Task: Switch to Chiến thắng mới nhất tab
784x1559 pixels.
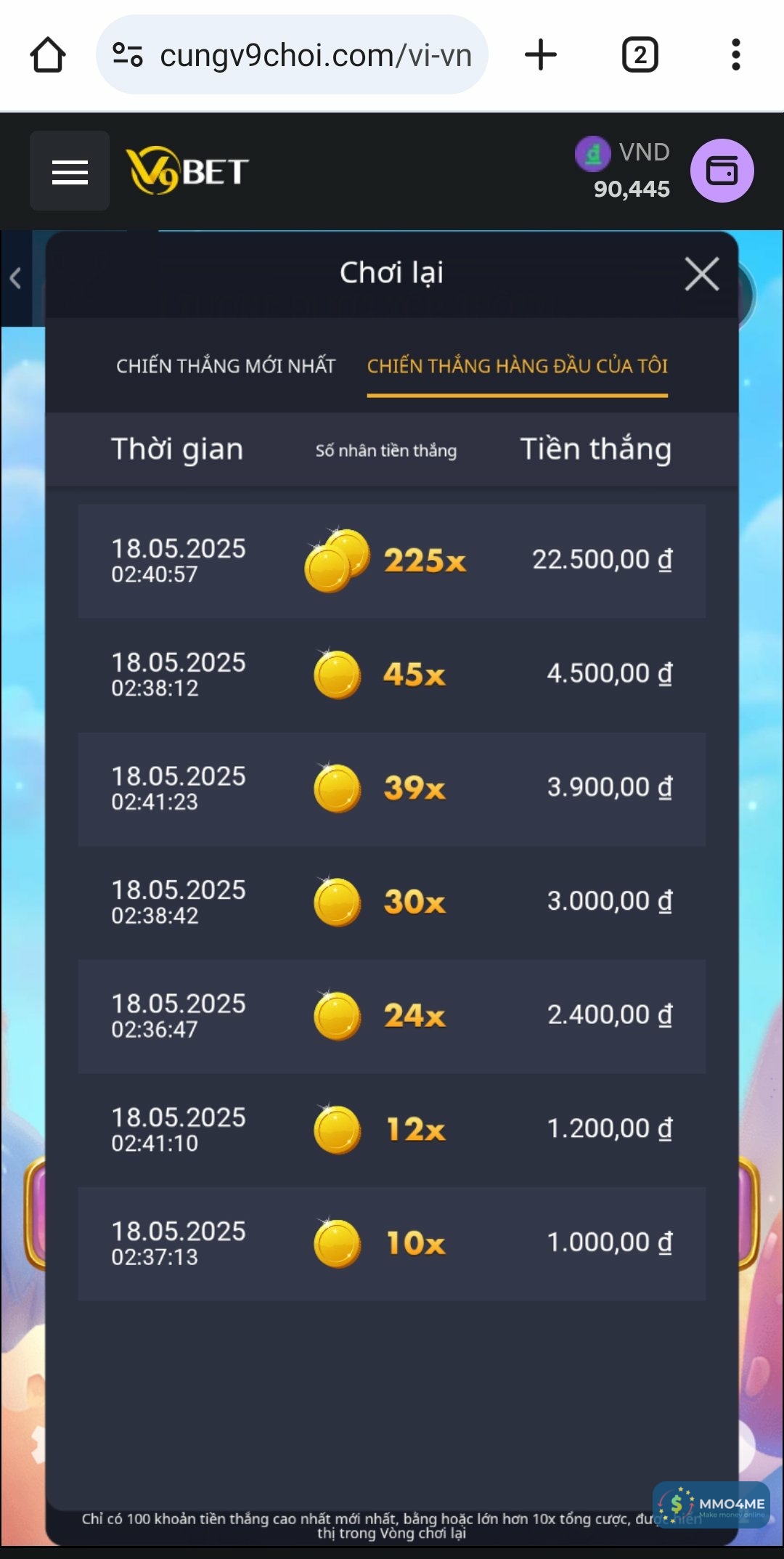Action: tap(226, 366)
